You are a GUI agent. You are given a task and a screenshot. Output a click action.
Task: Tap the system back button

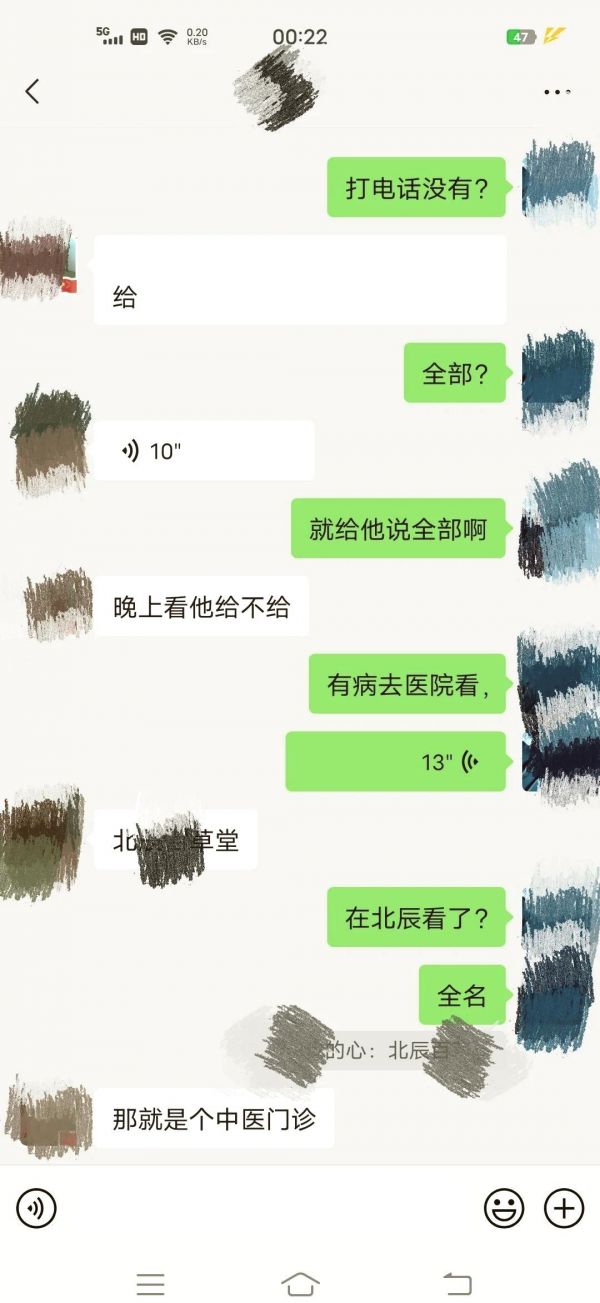[x=457, y=1283]
